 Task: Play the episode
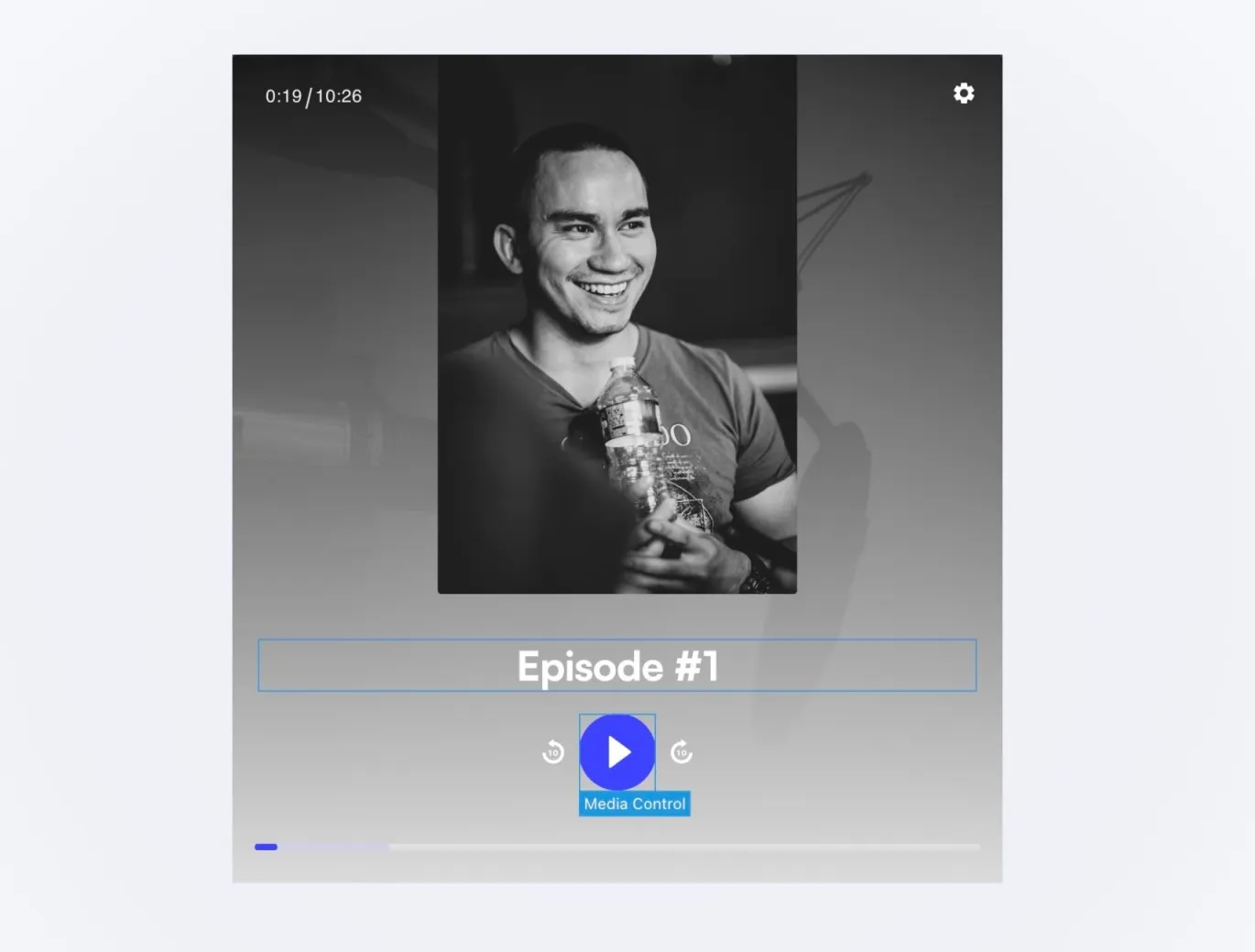(x=617, y=752)
